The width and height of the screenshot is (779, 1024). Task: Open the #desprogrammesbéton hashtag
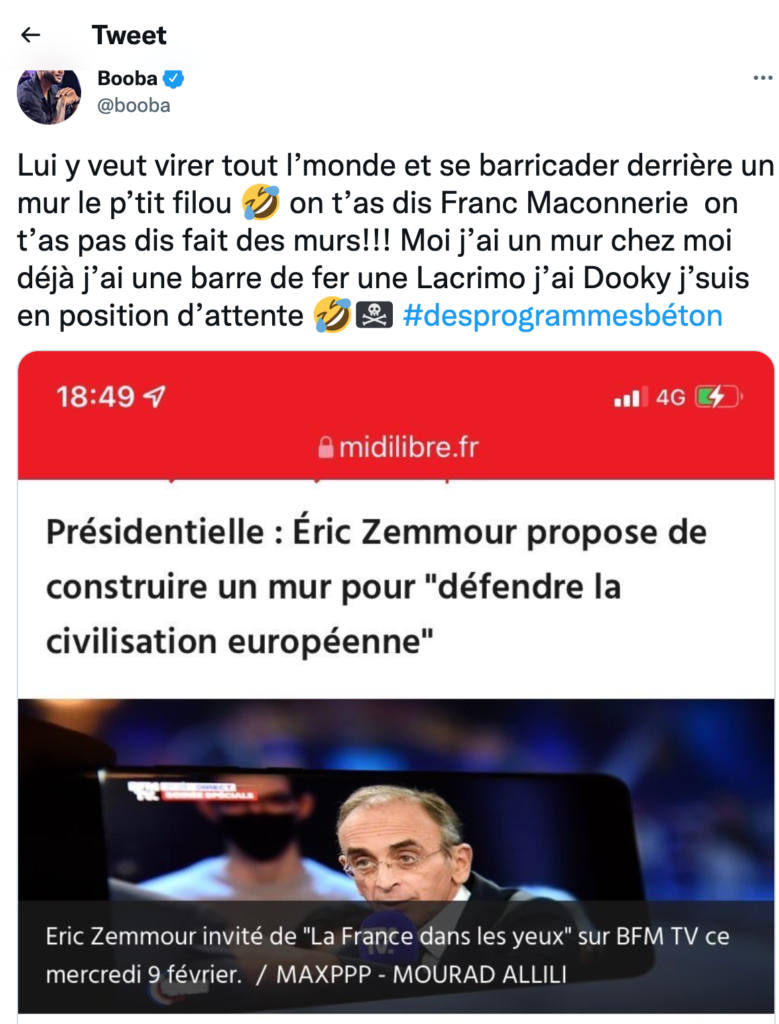pos(562,316)
